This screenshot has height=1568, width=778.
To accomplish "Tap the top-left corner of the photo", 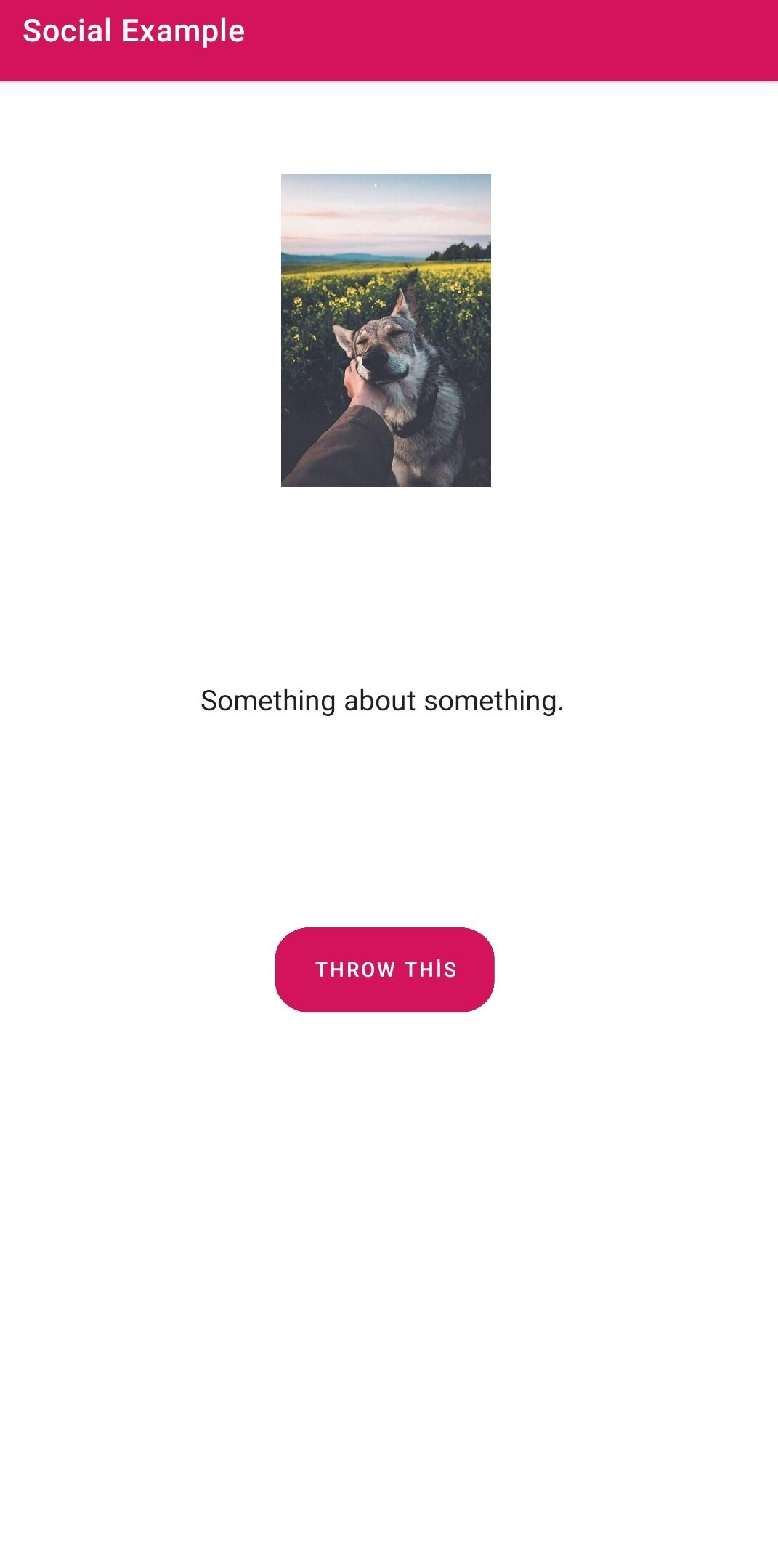I will tap(287, 180).
